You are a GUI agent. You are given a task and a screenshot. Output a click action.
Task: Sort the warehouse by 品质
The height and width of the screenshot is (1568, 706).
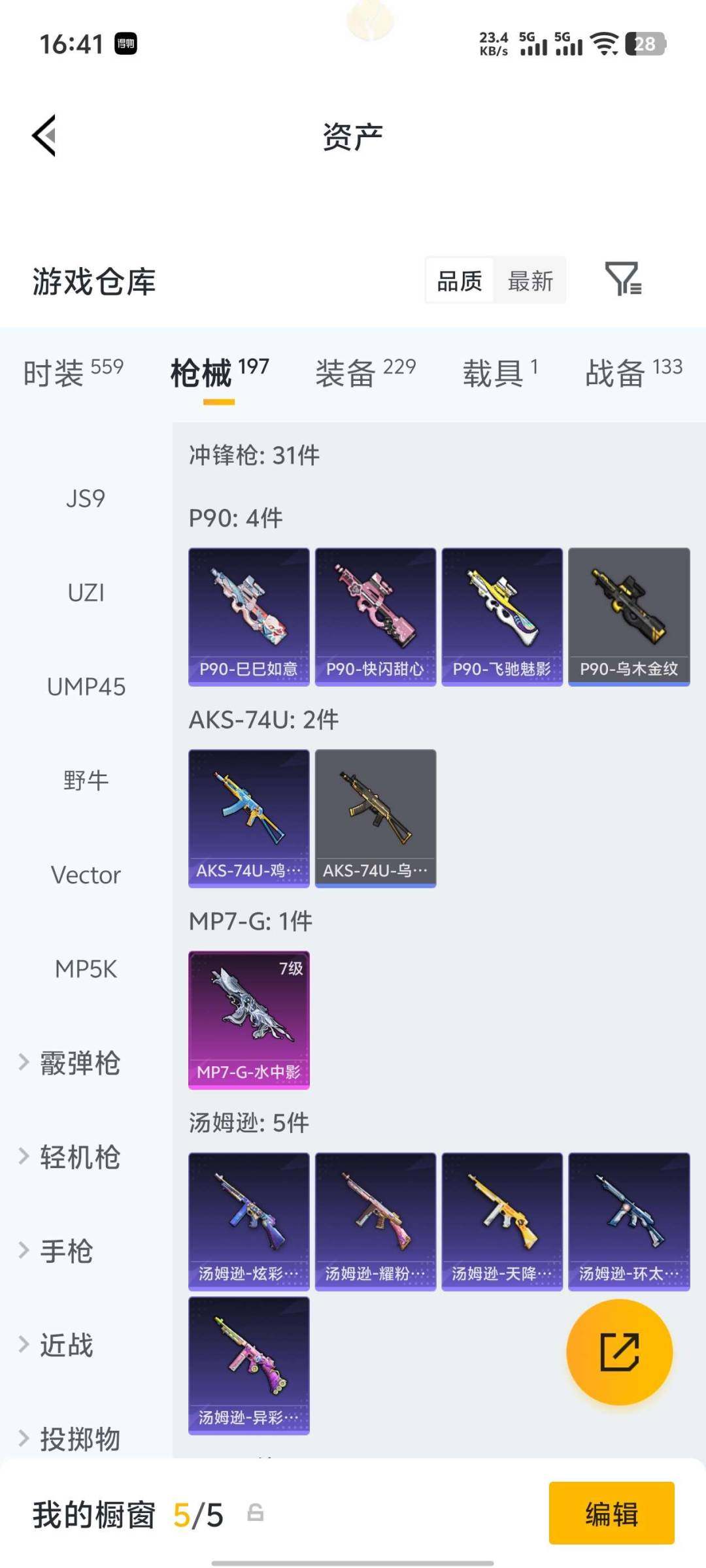coord(460,281)
